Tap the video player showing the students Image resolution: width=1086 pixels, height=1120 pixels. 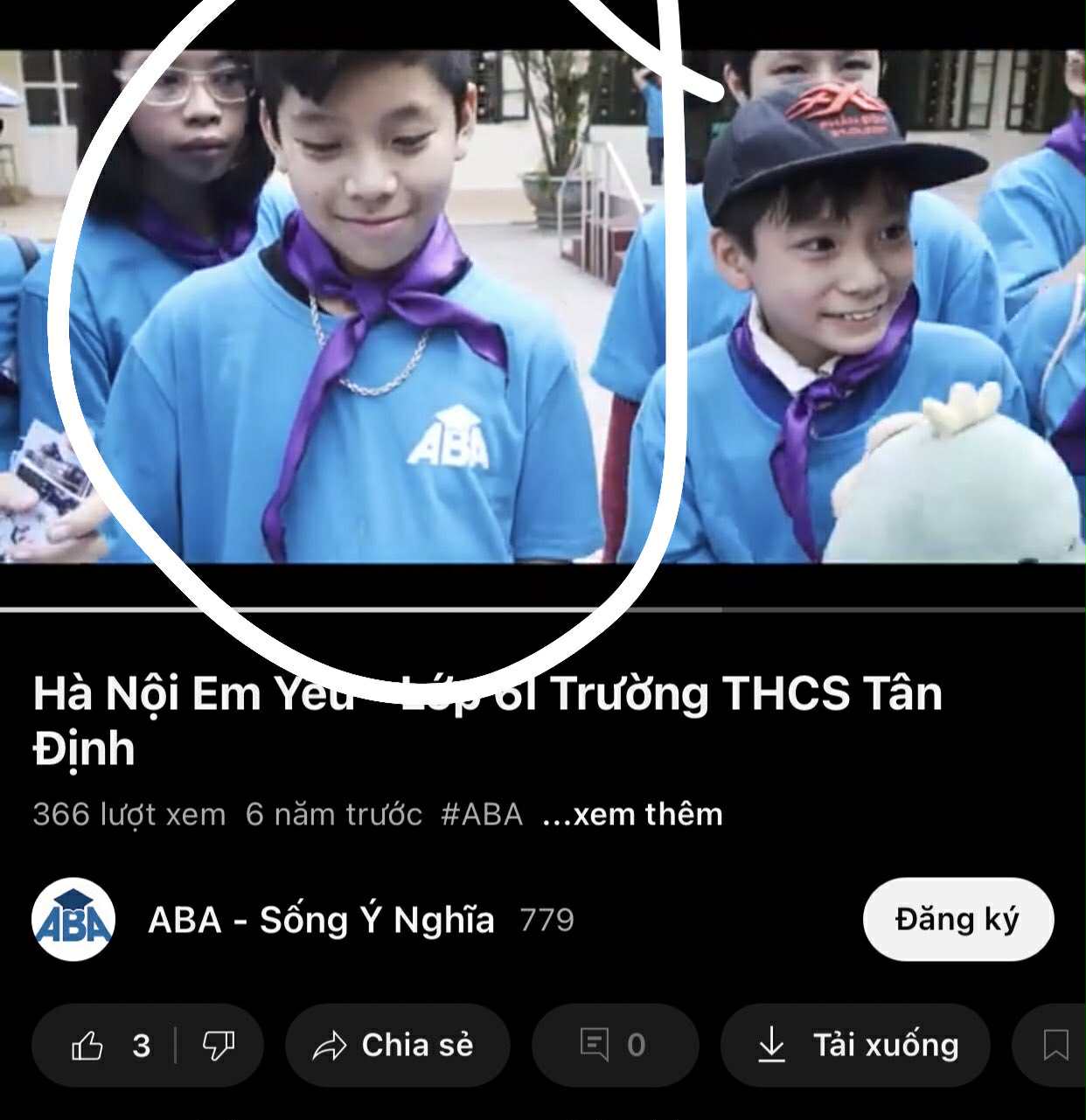click(542, 306)
